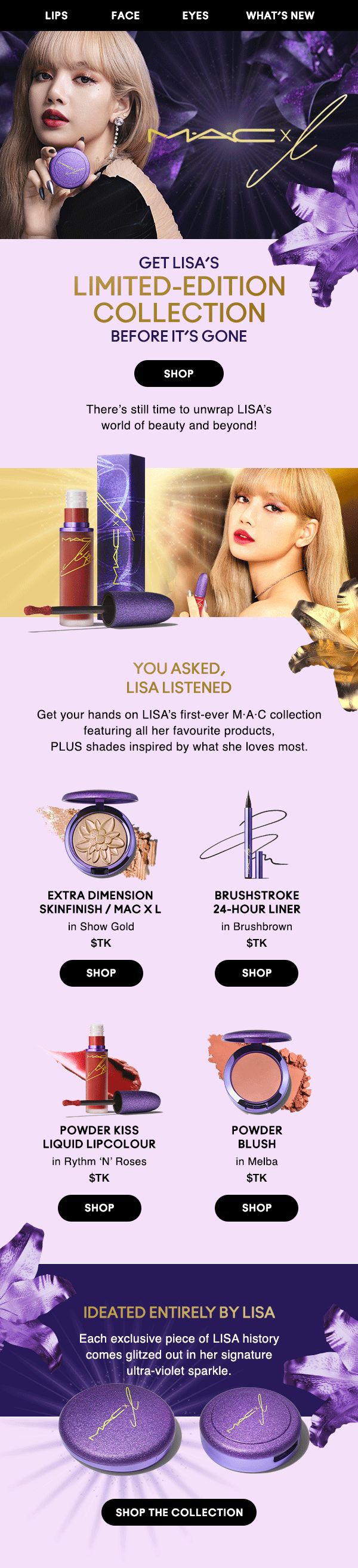Open the FACE category link
This screenshot has height=1568, width=358.
click(125, 16)
